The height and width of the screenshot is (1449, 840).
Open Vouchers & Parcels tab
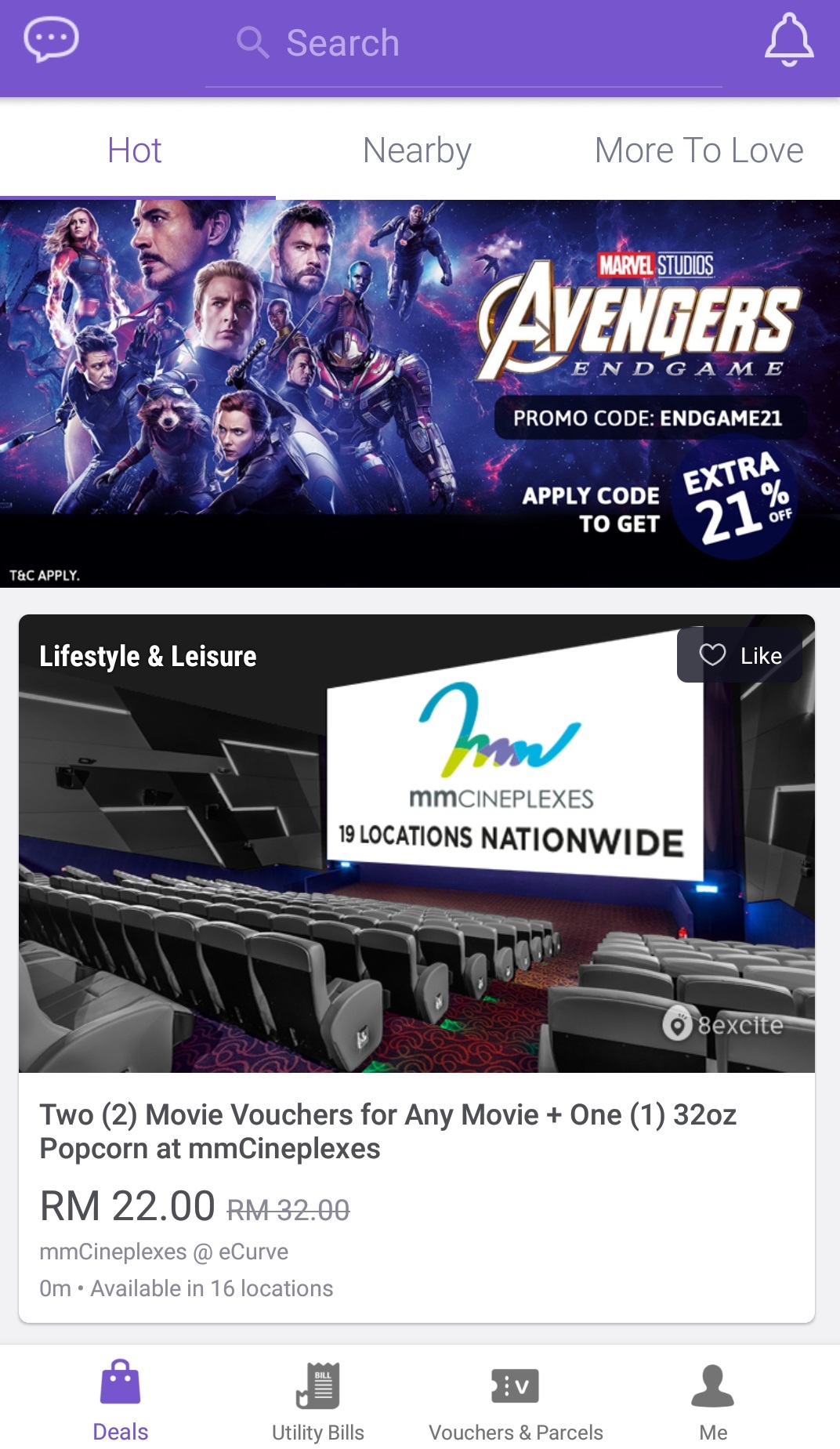(x=516, y=1401)
